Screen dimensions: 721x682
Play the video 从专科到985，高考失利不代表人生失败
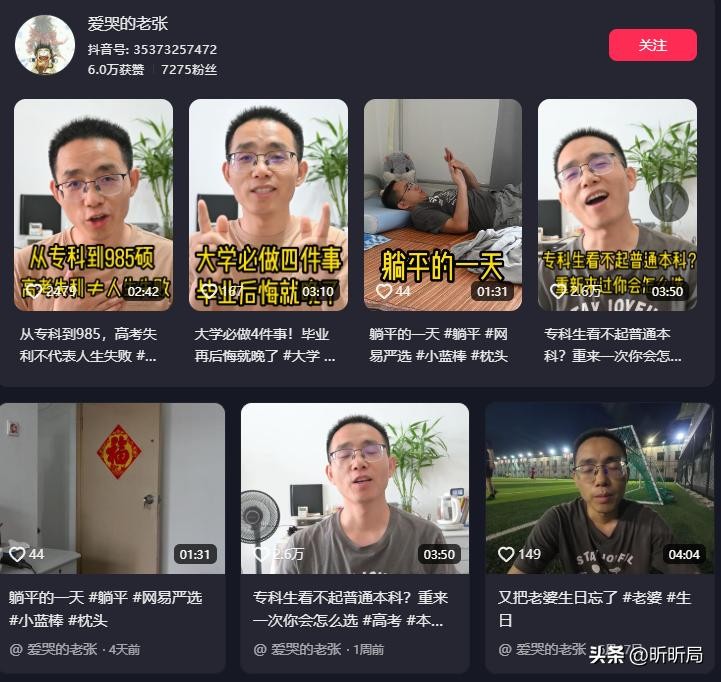pyautogui.click(x=93, y=205)
